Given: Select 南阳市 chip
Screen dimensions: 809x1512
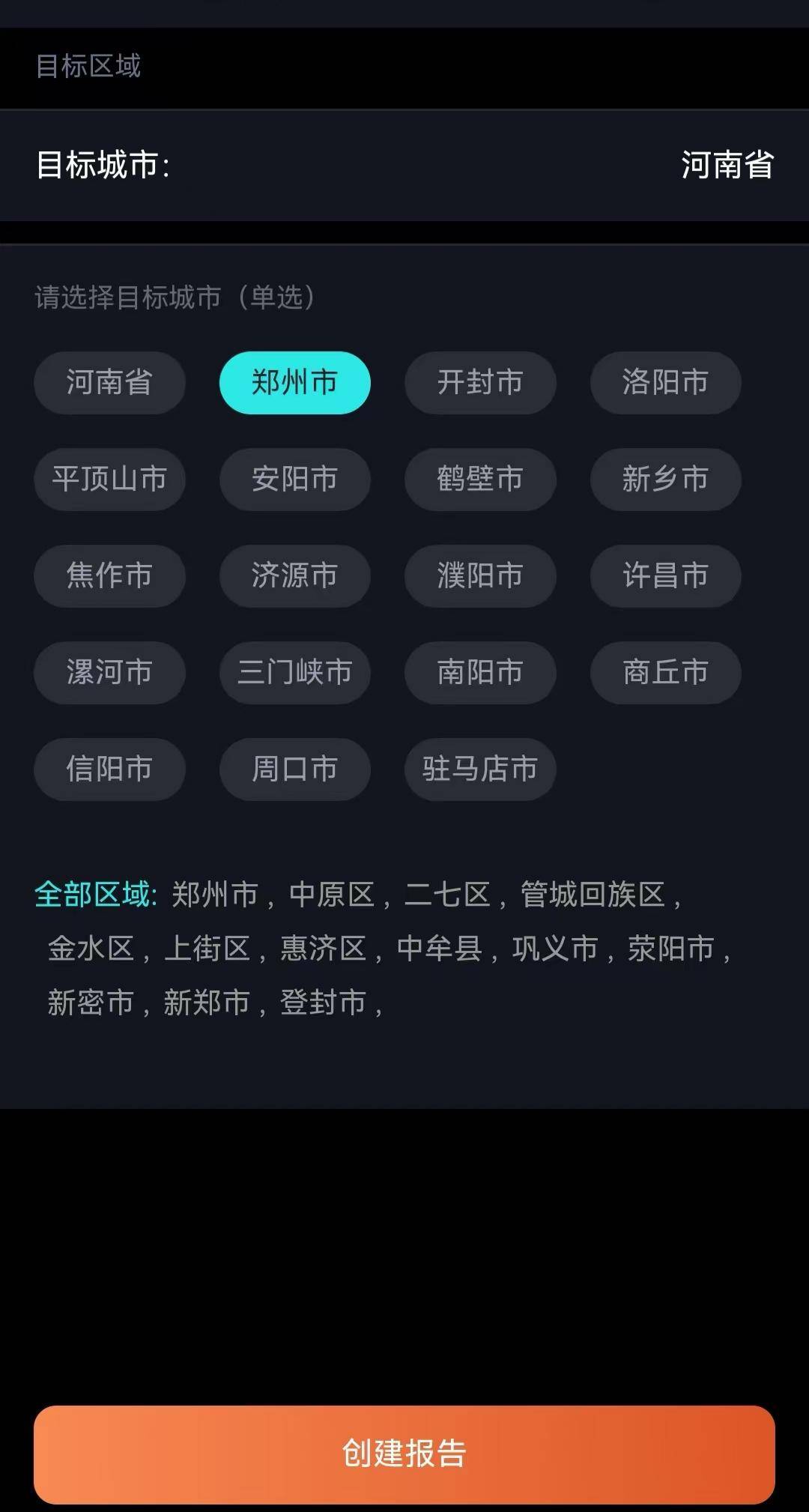Looking at the screenshot, I should coord(480,672).
